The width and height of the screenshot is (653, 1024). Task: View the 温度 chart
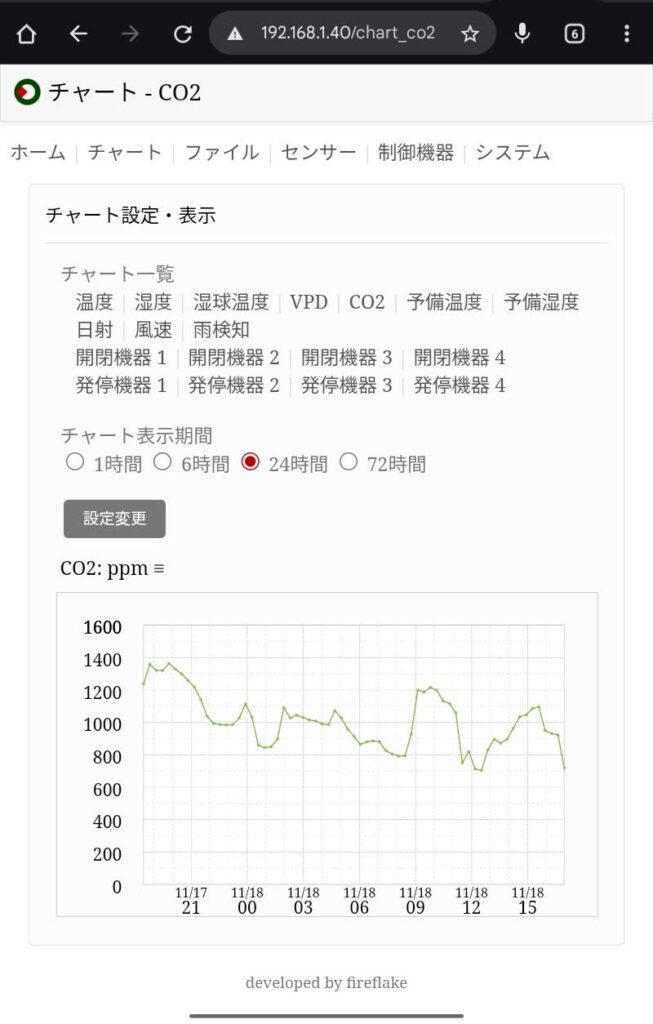95,302
